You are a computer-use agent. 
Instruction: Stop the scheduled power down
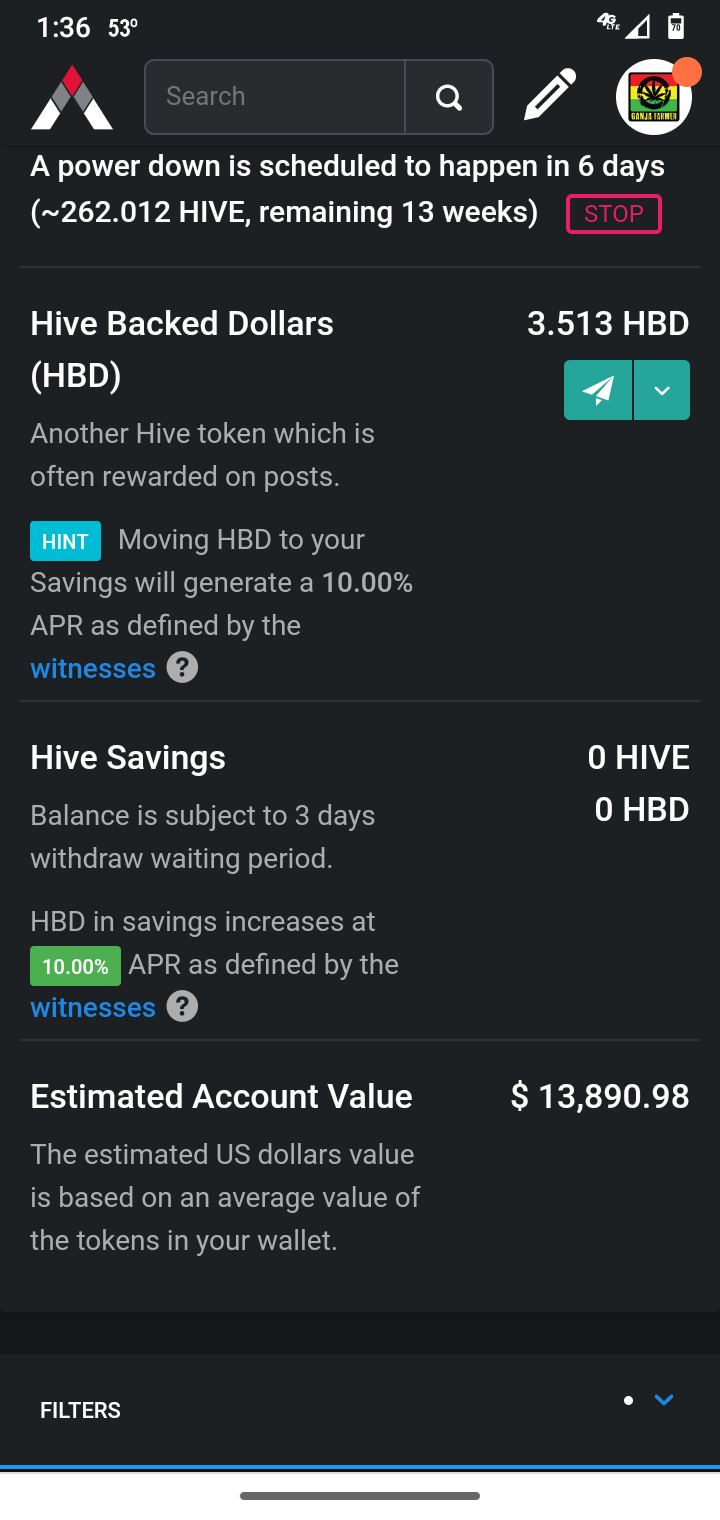pyautogui.click(x=613, y=214)
